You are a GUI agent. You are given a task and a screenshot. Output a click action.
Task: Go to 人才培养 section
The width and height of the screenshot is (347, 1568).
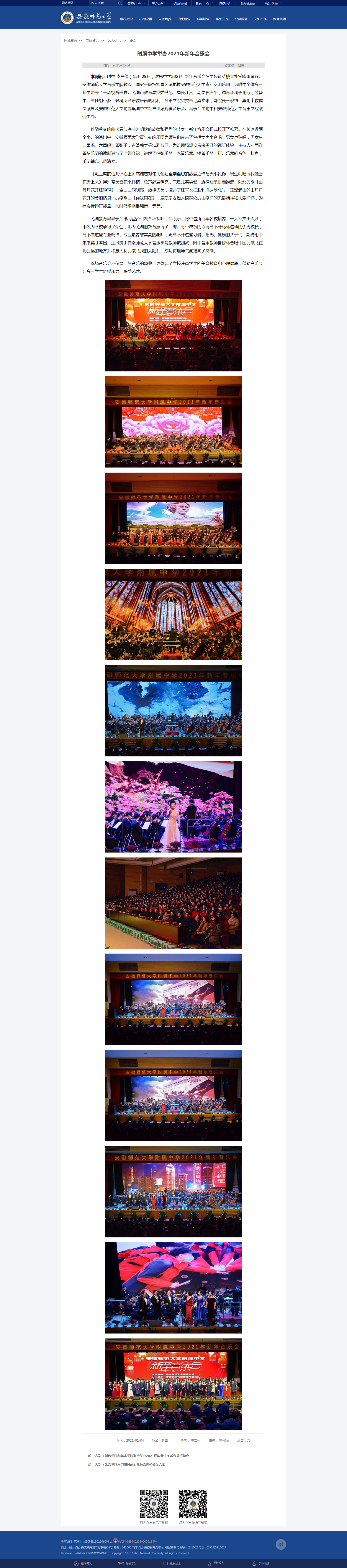click(x=165, y=19)
